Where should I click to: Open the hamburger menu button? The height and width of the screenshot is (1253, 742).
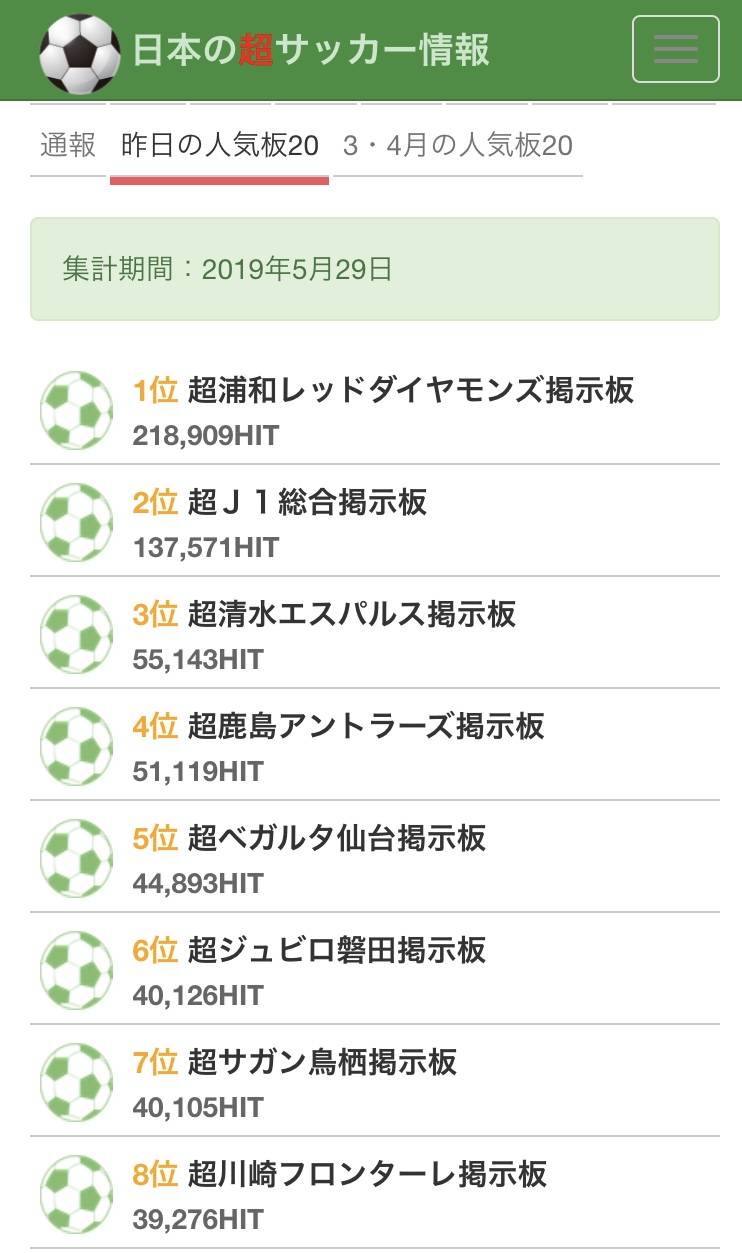(676, 49)
